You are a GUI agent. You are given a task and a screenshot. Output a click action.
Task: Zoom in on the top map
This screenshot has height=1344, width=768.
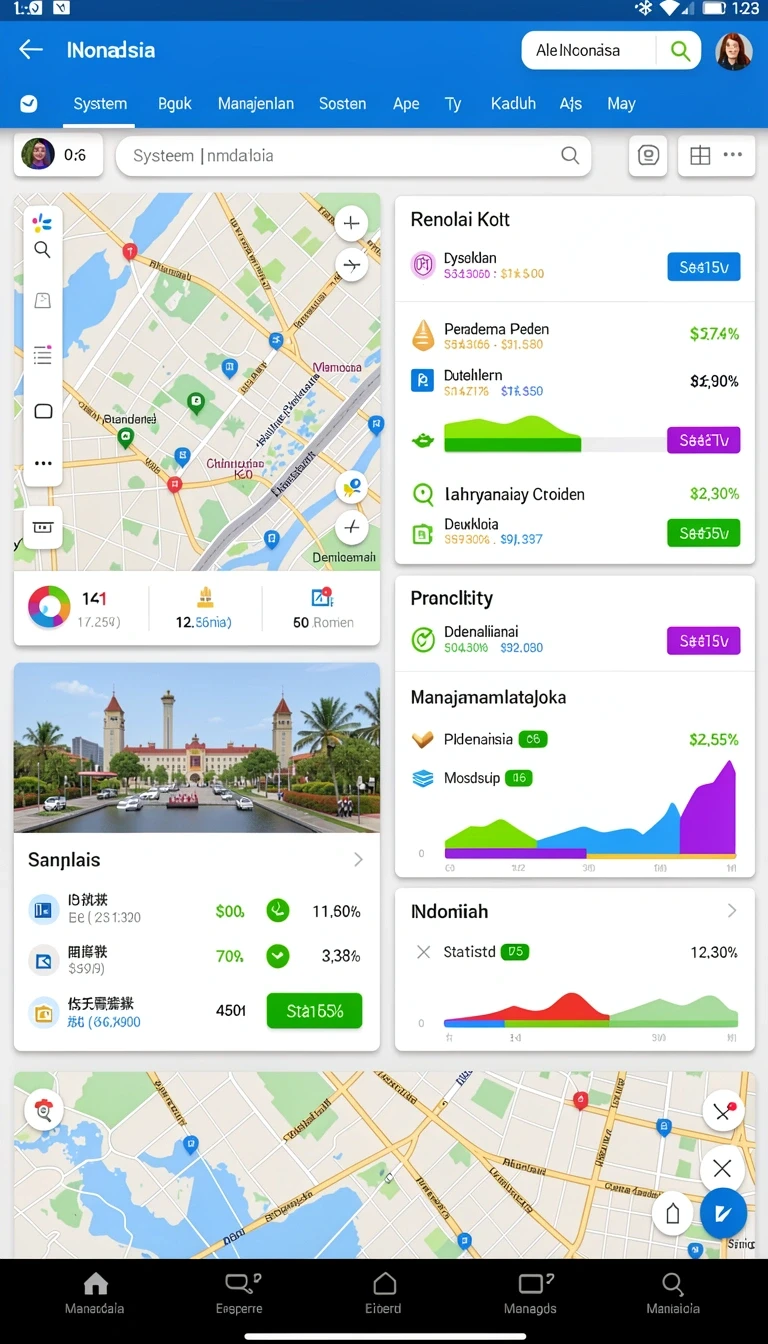point(351,223)
